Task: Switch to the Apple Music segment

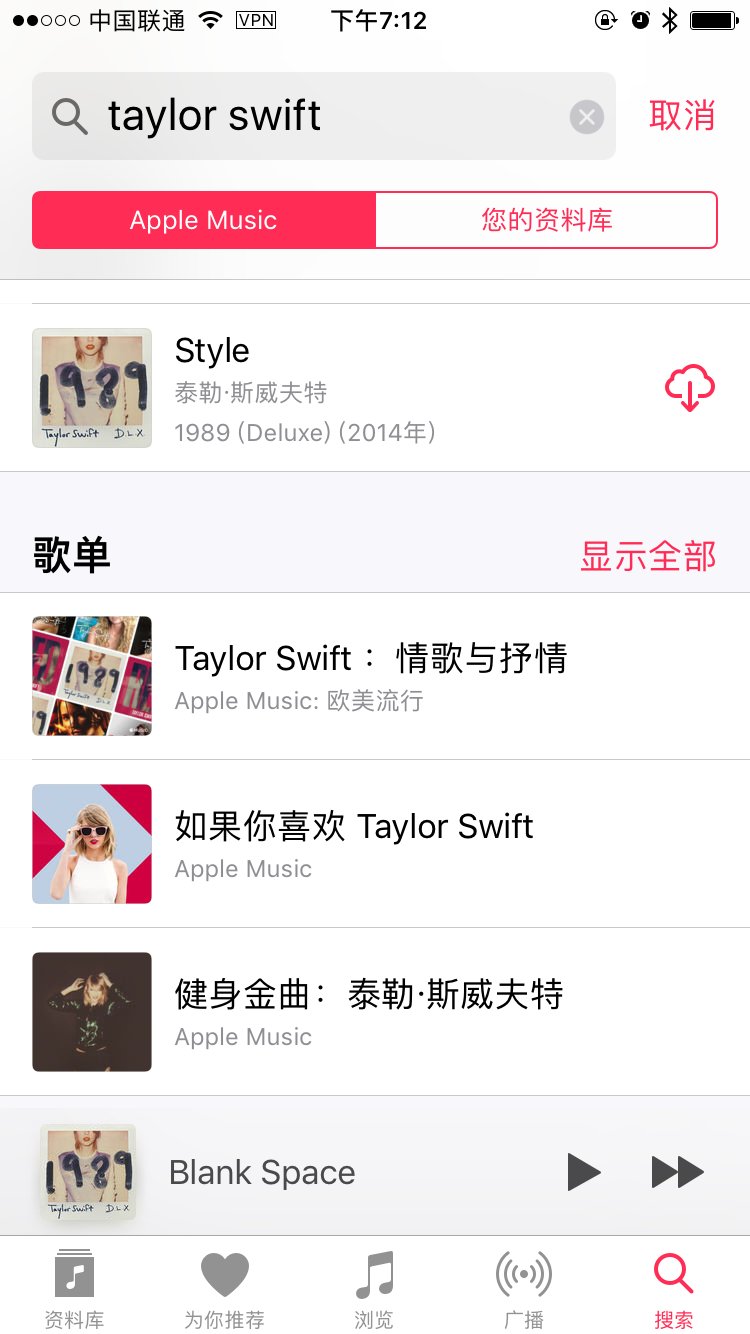Action: pos(204,220)
